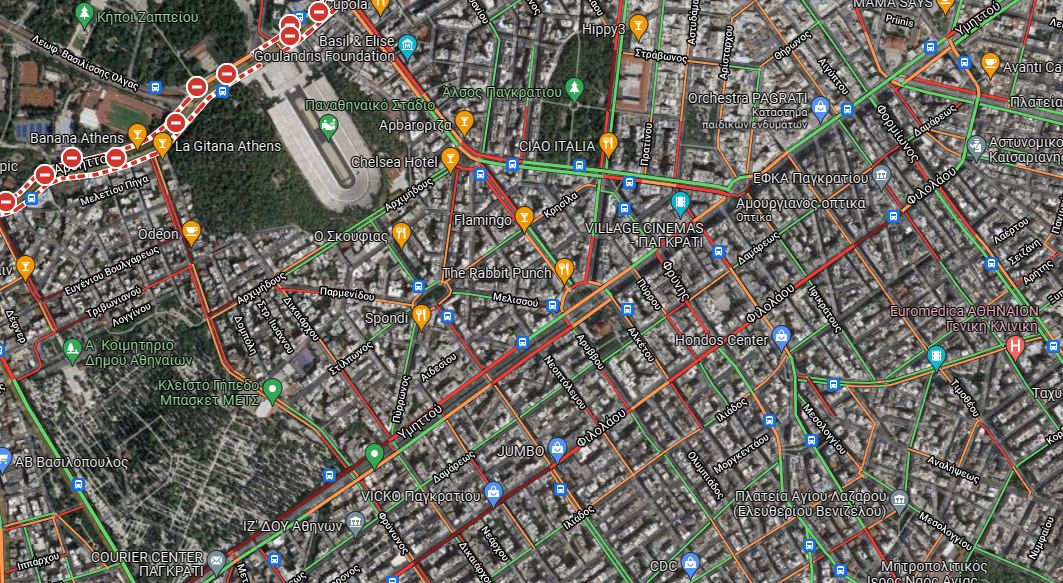This screenshot has height=583, width=1063.
Task: Select the Hondos Center shopping marker
Action: click(x=782, y=337)
